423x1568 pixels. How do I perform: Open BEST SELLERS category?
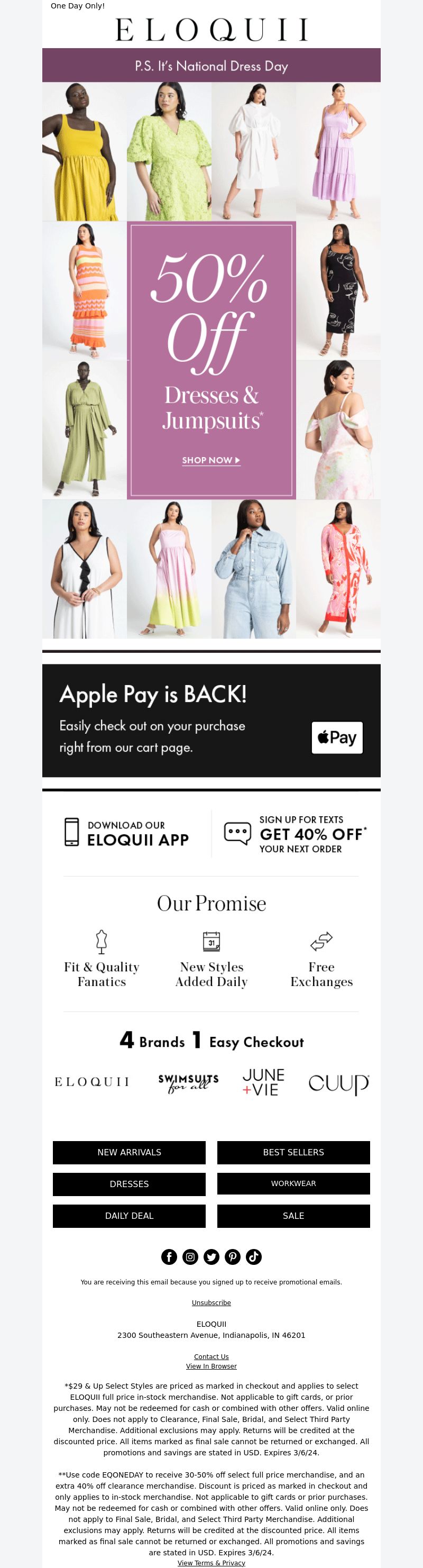[293, 1152]
